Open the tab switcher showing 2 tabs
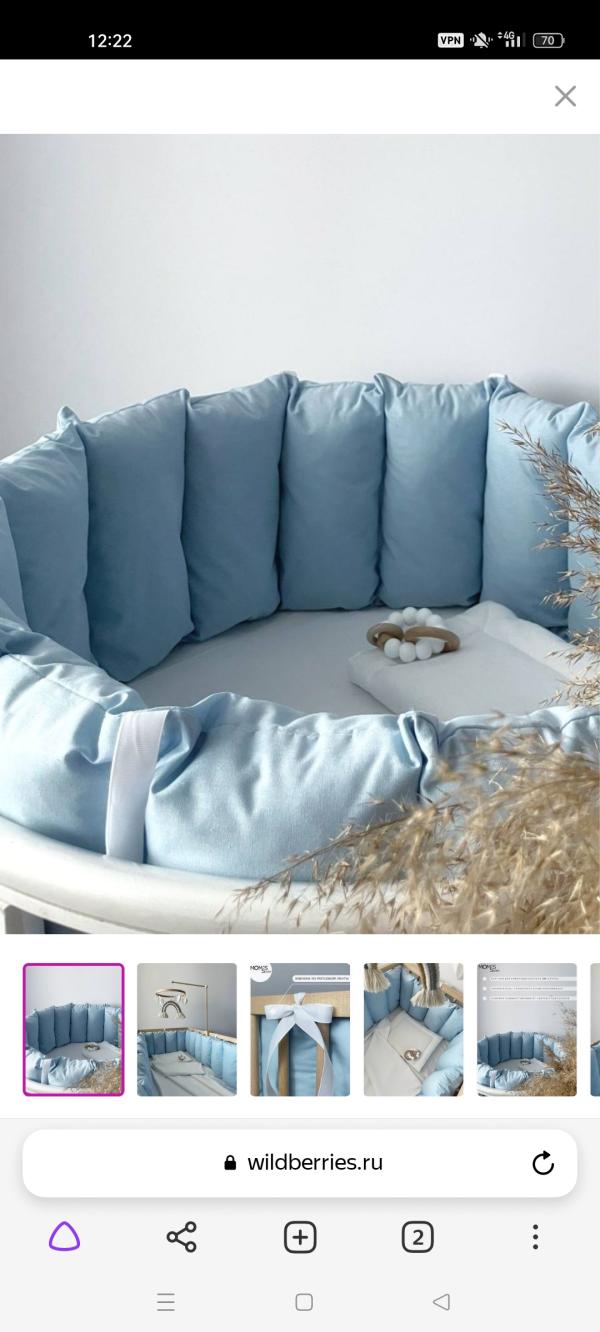This screenshot has width=600, height=1332. [417, 1237]
